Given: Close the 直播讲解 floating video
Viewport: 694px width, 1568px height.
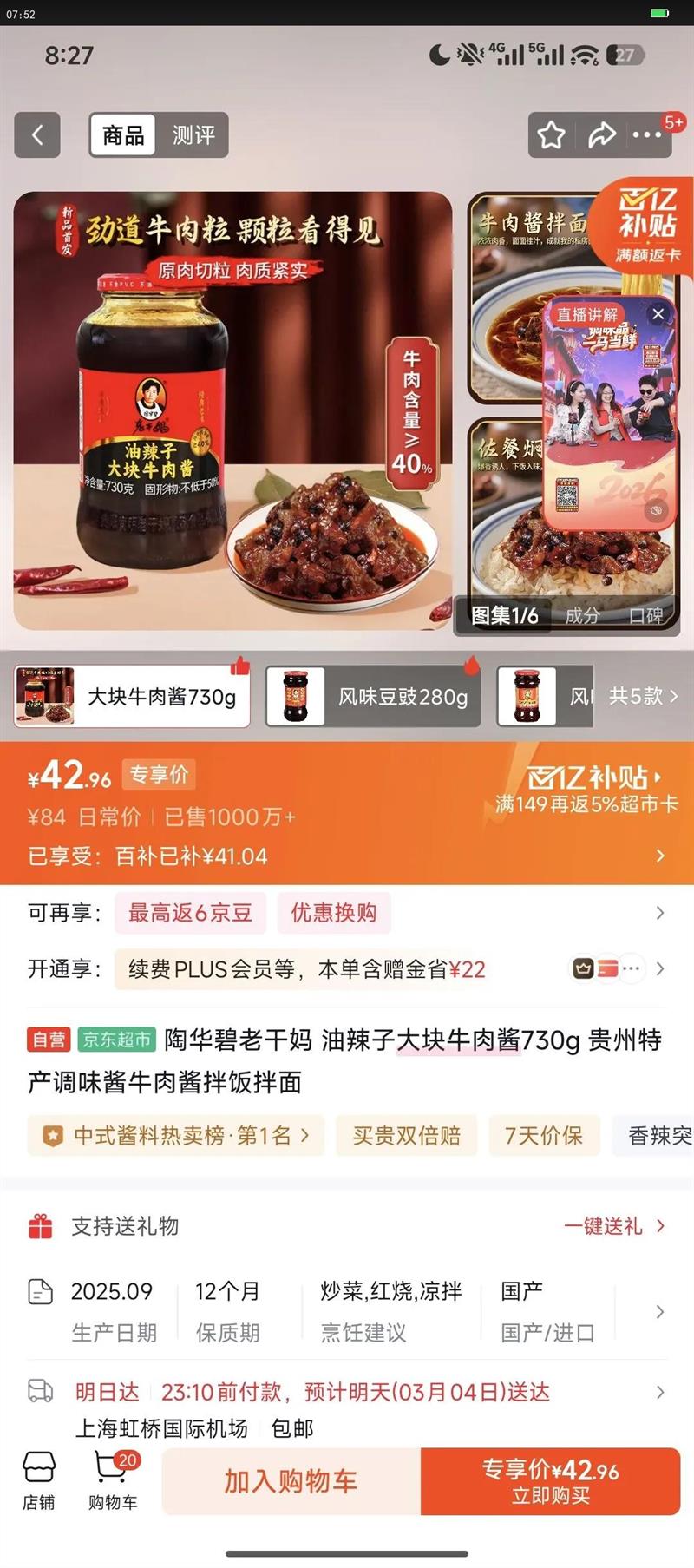Looking at the screenshot, I should click(x=658, y=314).
